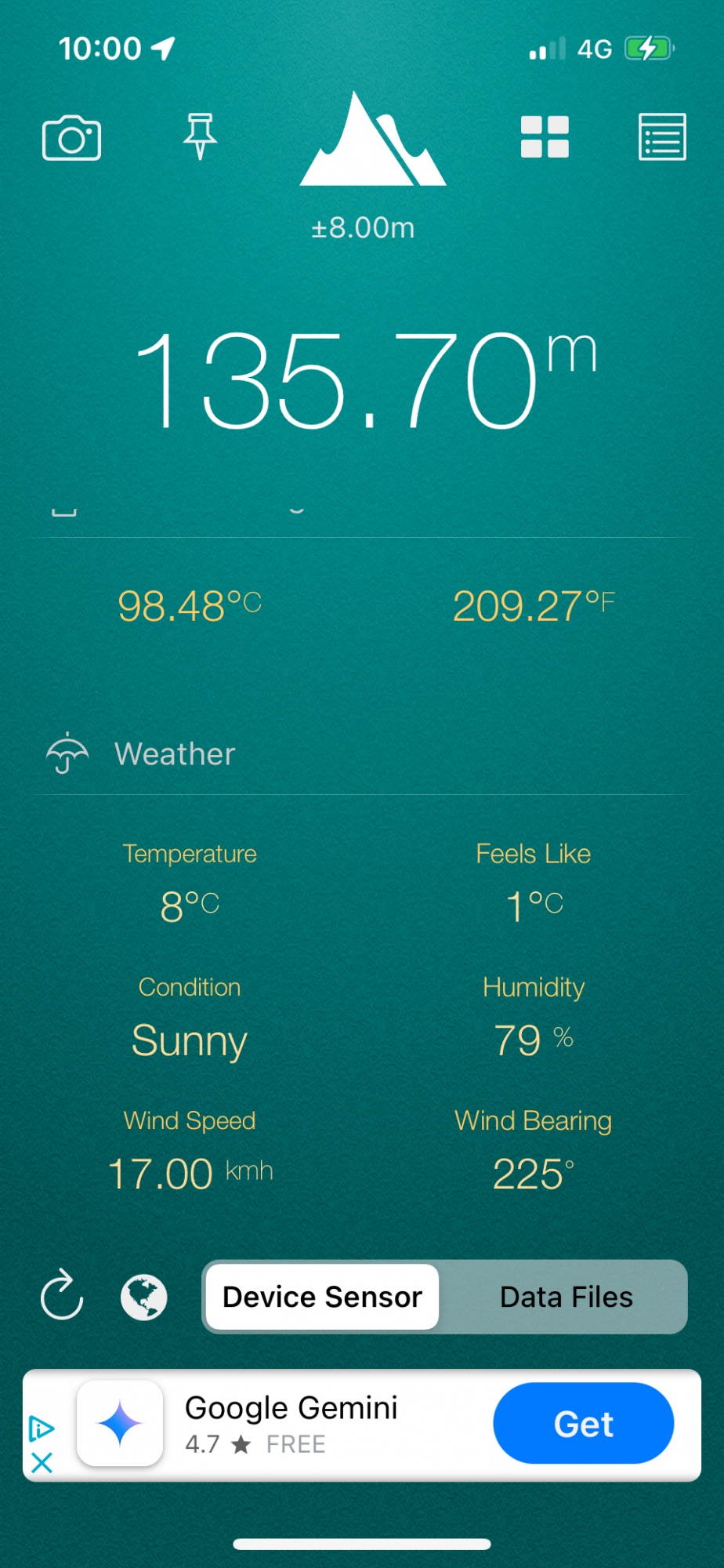Select the Device Sensor segment
The width and height of the screenshot is (724, 1568).
pyautogui.click(x=322, y=1297)
